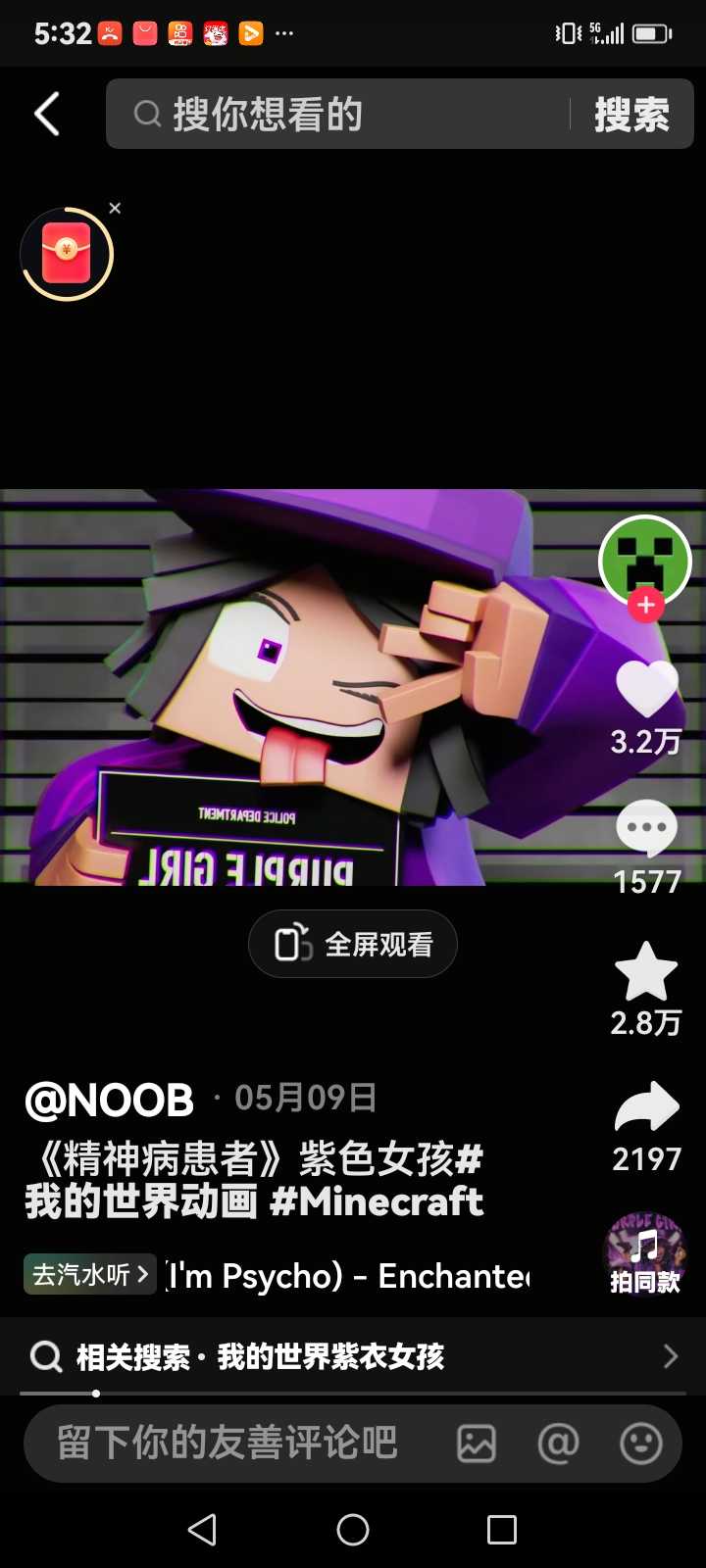Share this video
Screen dimensions: 706x1568
[x=646, y=1109]
